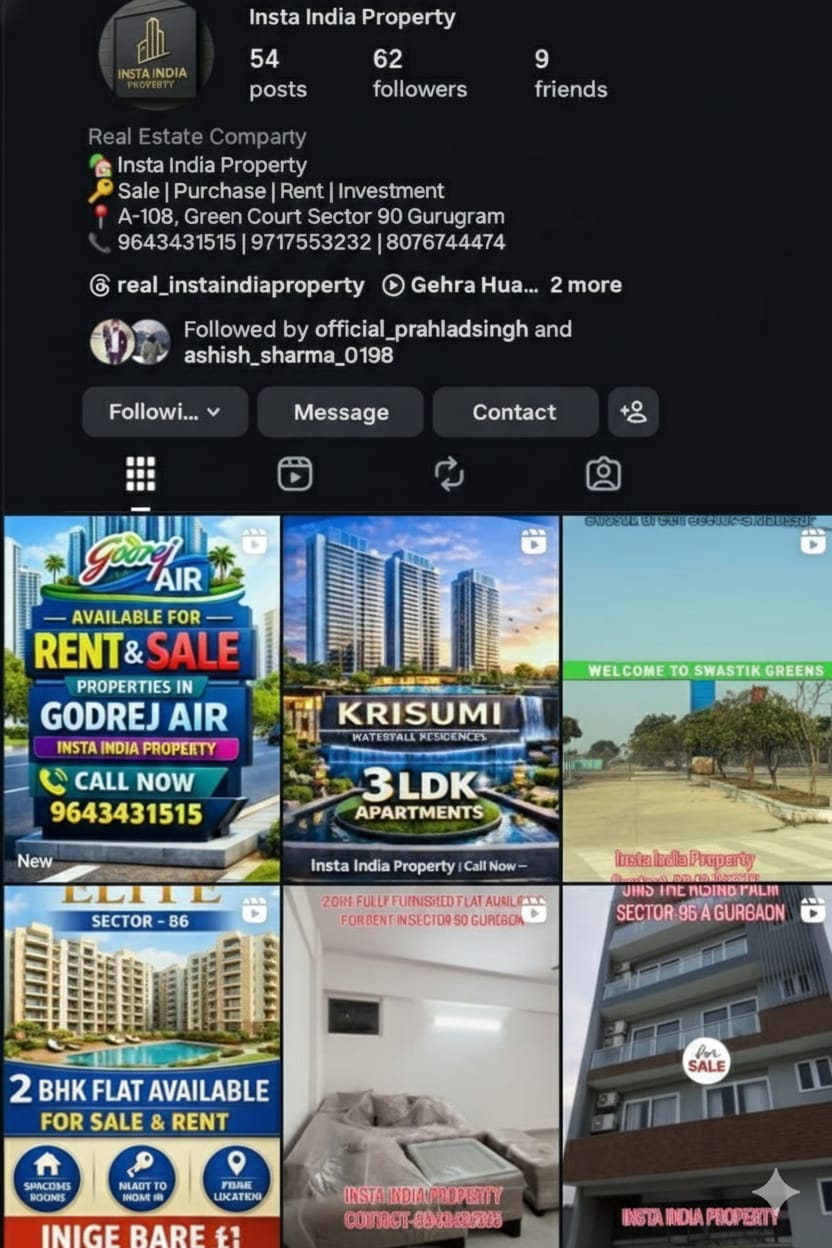Open the Following dropdown button
Screen dimensions: 832x1248
click(x=165, y=412)
